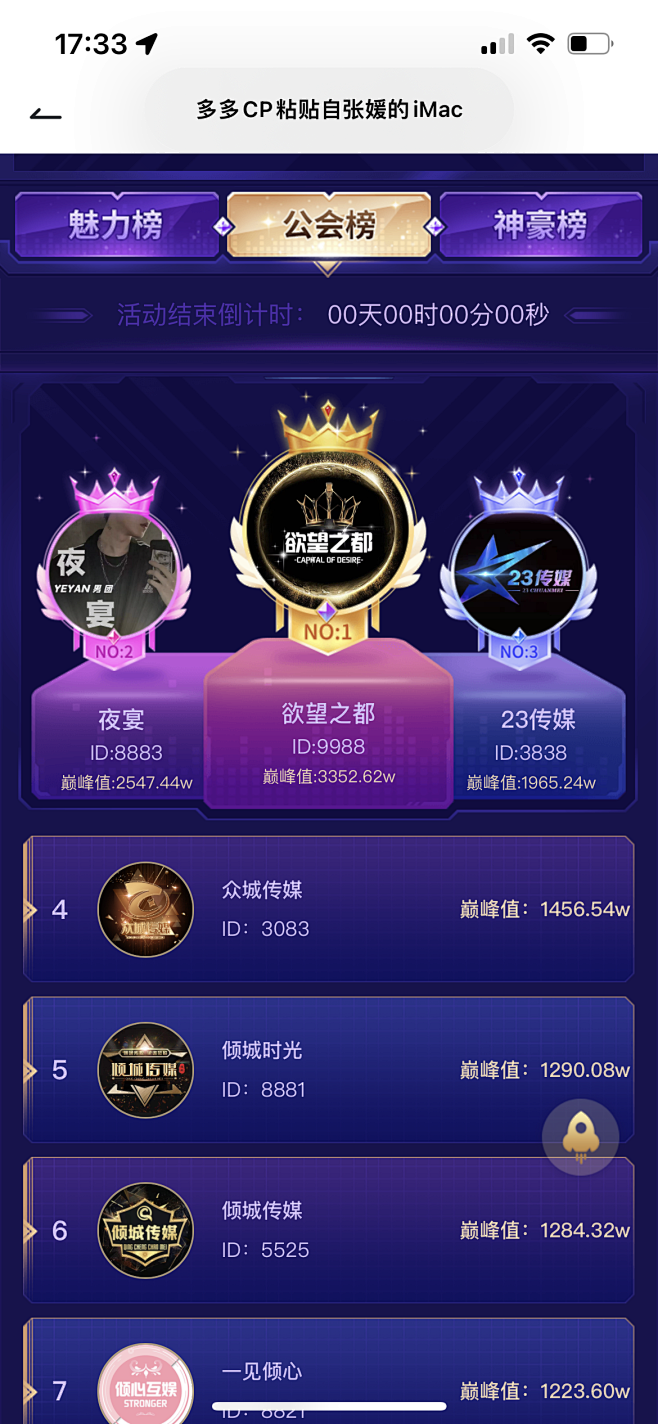
Task: Switch to the 魅力榜 tab
Action: (x=116, y=225)
